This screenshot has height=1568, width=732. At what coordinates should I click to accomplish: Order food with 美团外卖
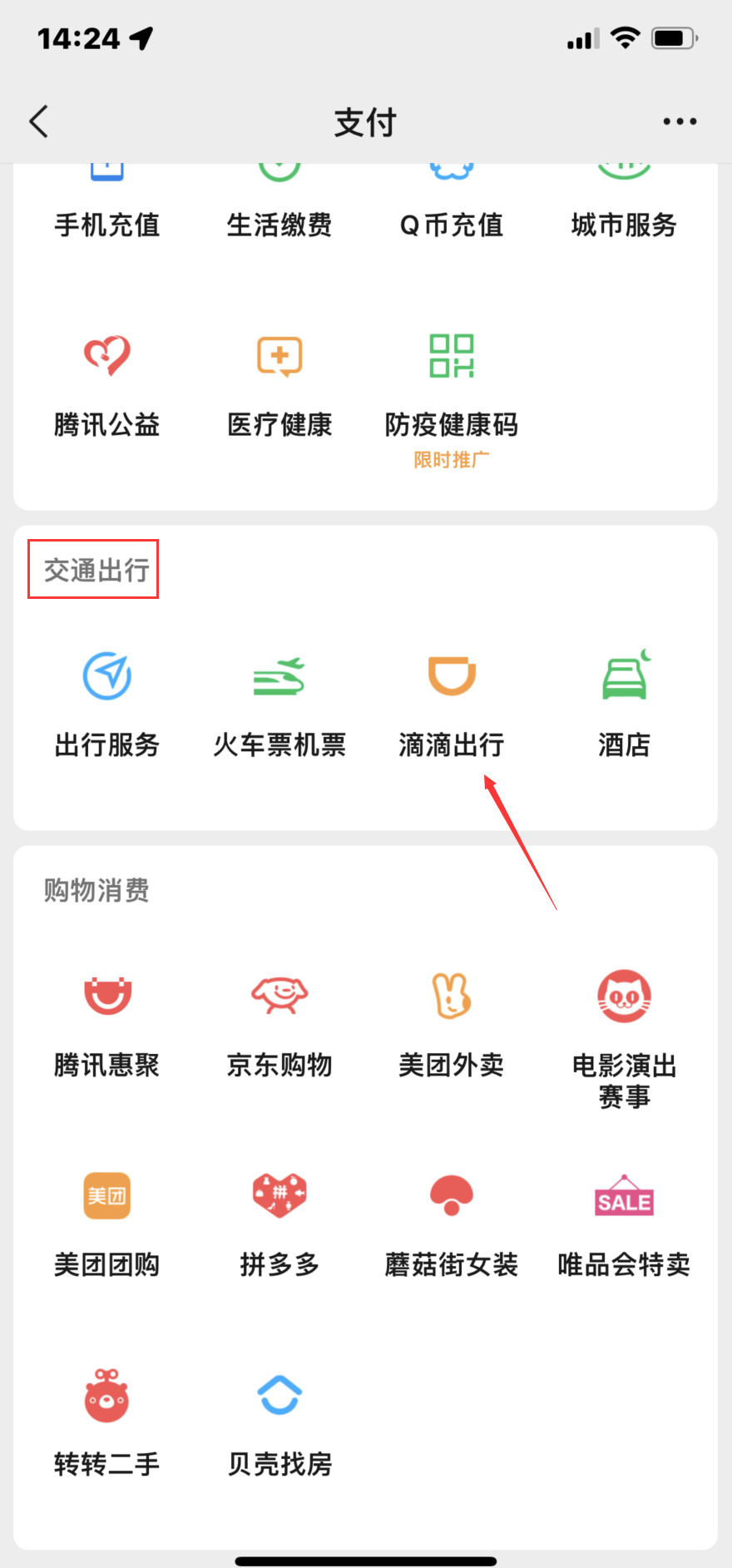(452, 1024)
